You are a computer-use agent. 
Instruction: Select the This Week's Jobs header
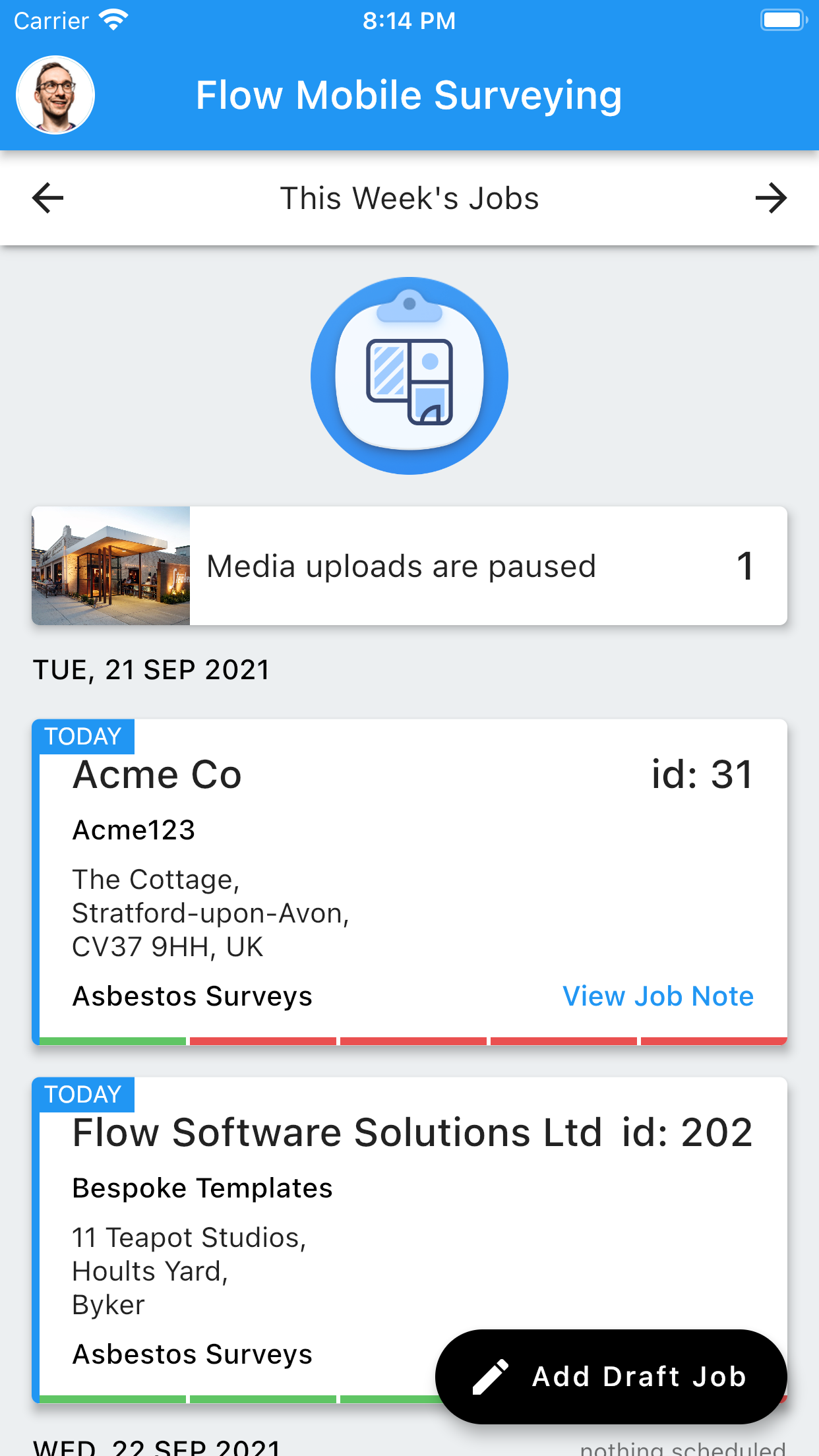click(x=409, y=198)
